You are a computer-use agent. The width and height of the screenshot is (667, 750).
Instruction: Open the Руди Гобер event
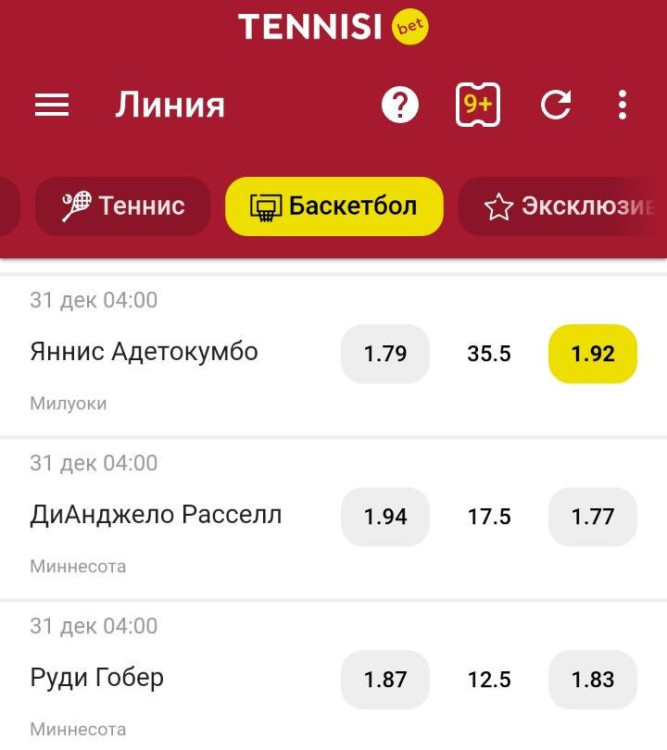pos(97,678)
